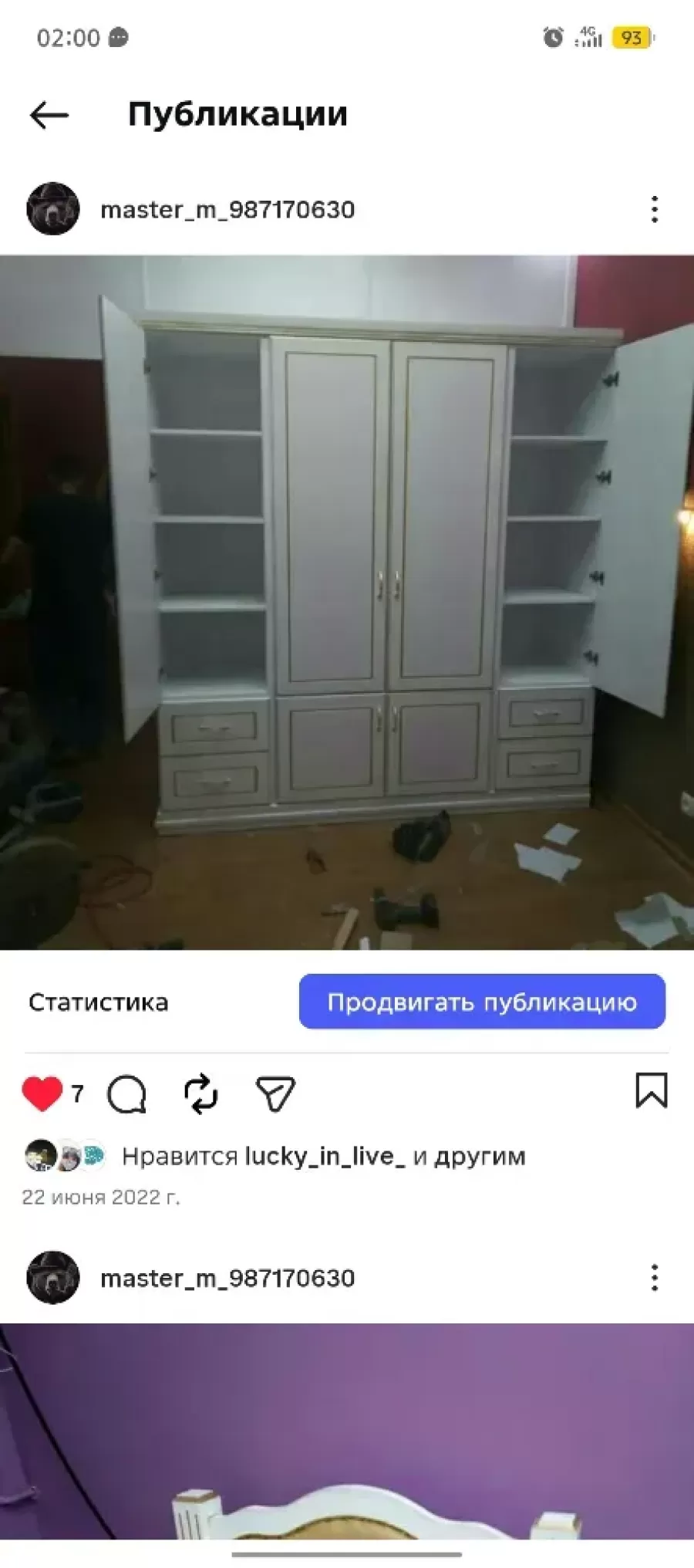The image size is (694, 1568).
Task: Unlike the wardrobe post with heart
Action: (42, 1093)
